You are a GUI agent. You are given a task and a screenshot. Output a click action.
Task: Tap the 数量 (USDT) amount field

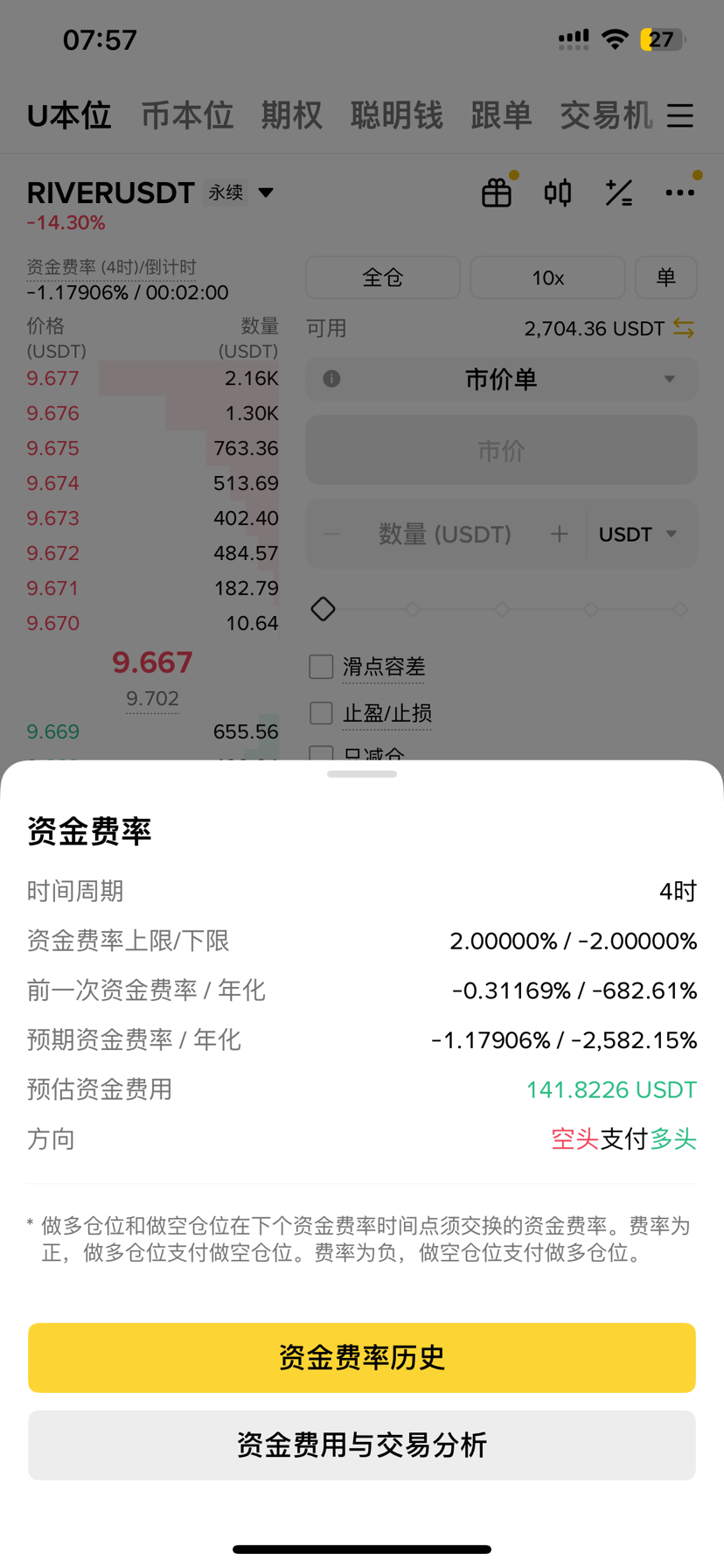coord(444,534)
